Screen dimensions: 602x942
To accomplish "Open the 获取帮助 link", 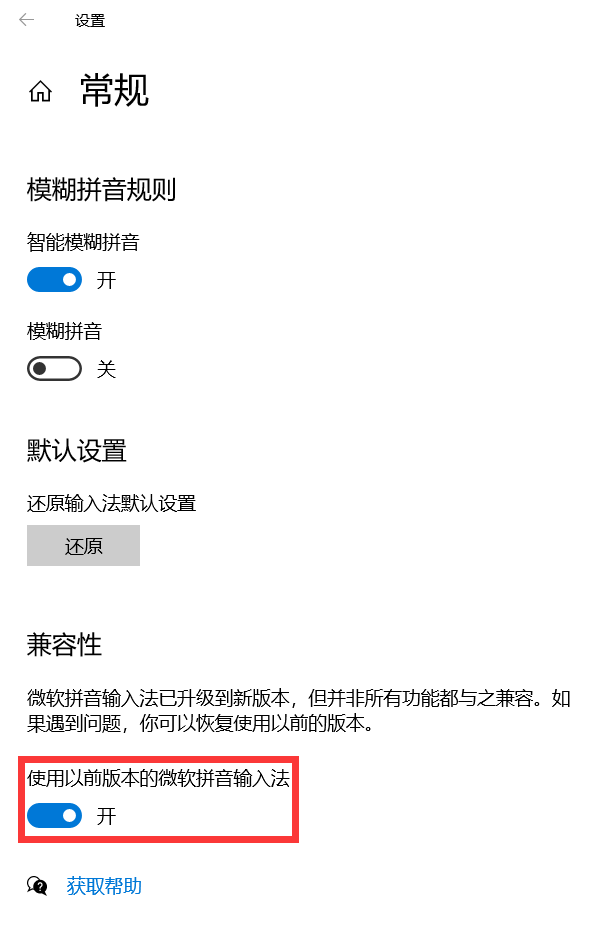I will pos(104,886).
